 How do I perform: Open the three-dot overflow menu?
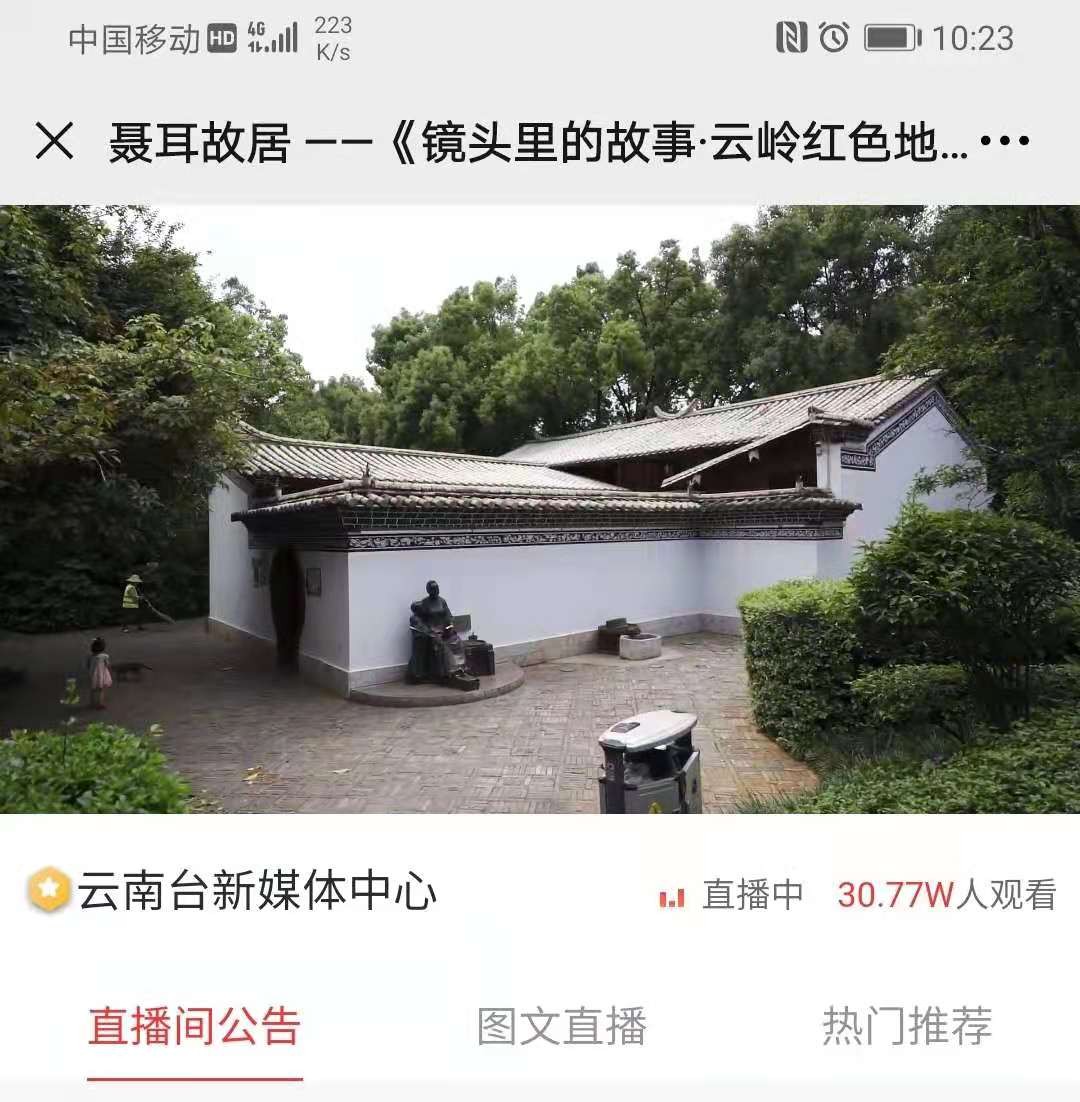click(x=1004, y=141)
